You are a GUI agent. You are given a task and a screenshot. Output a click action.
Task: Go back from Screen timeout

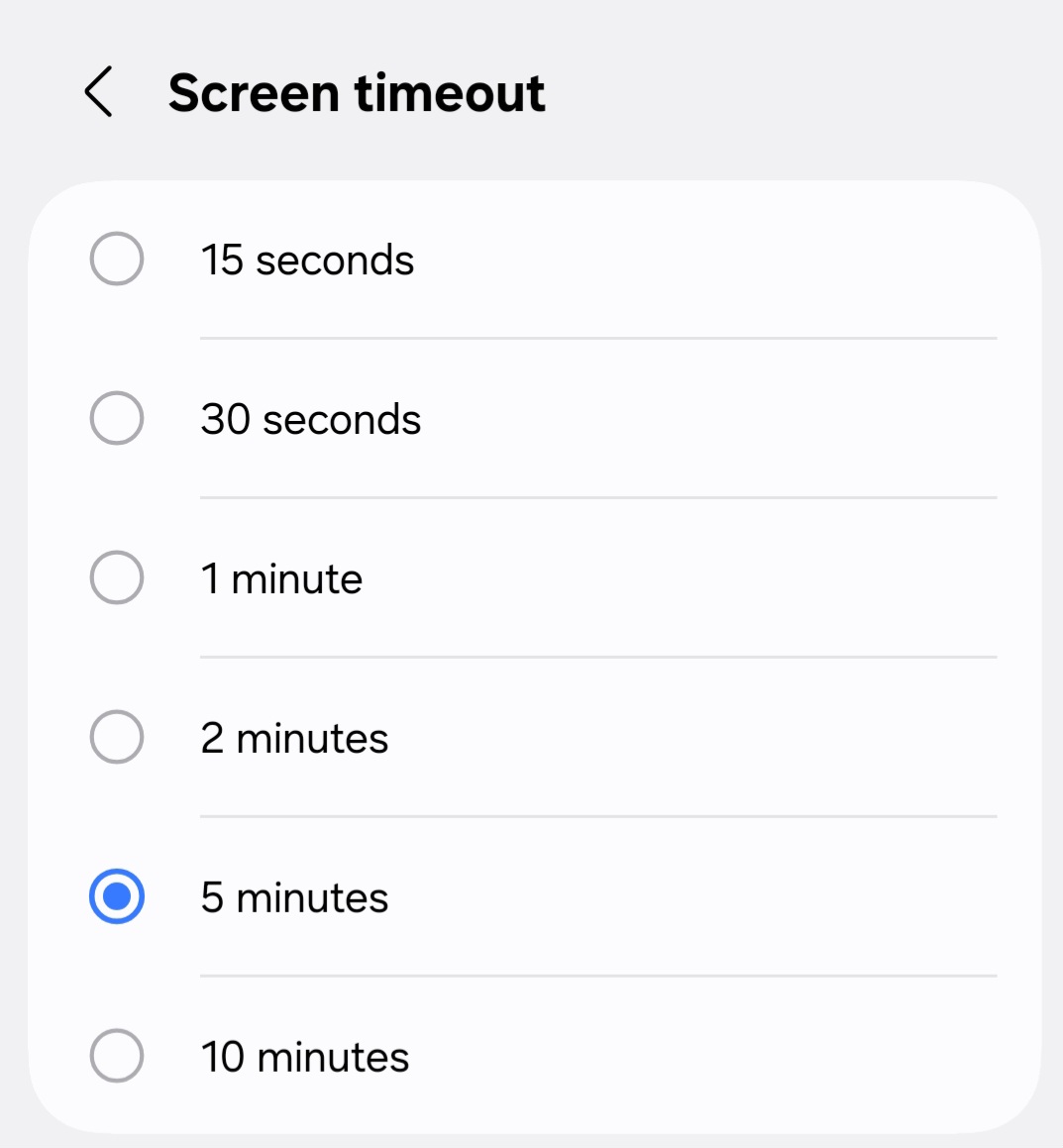(x=98, y=93)
